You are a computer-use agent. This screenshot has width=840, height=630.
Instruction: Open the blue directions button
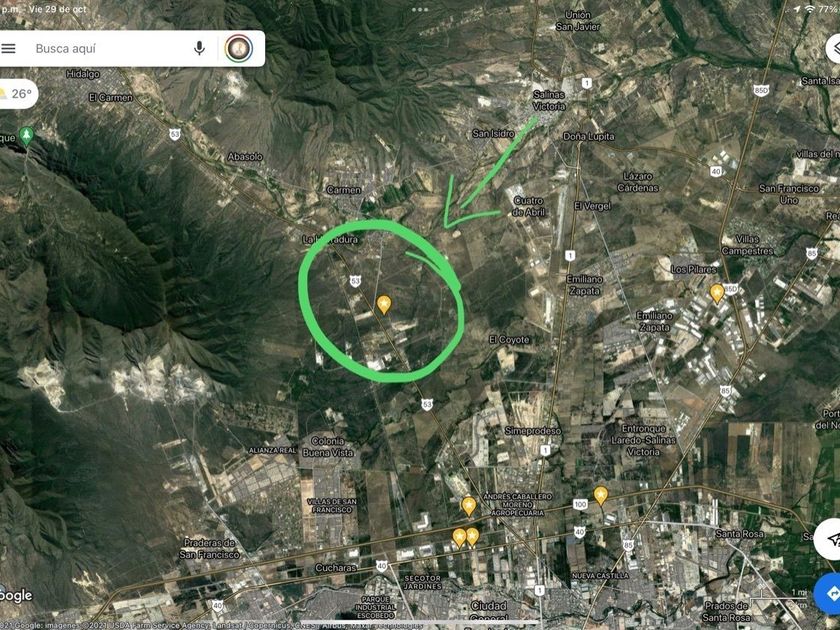828,594
